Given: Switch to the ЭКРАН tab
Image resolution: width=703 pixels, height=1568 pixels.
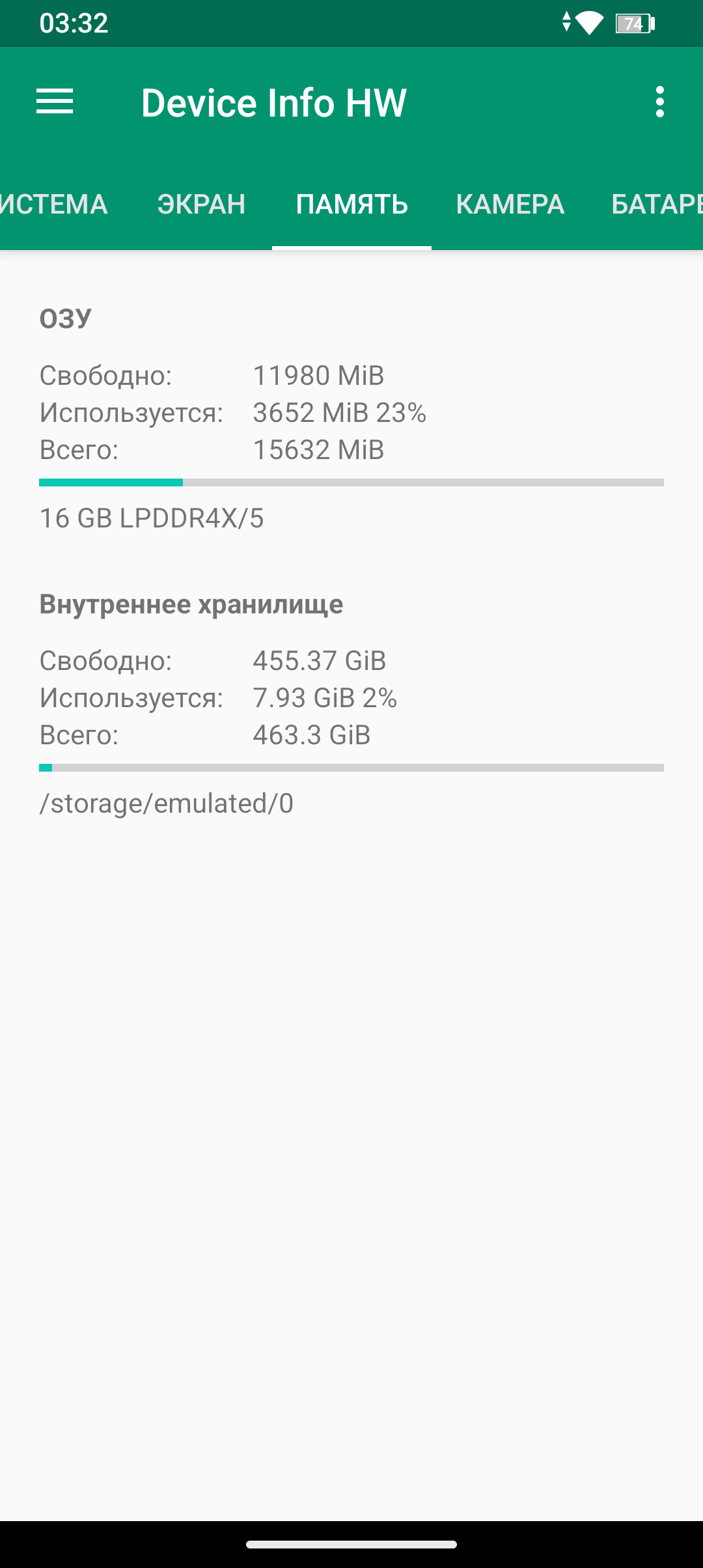Looking at the screenshot, I should [x=201, y=204].
